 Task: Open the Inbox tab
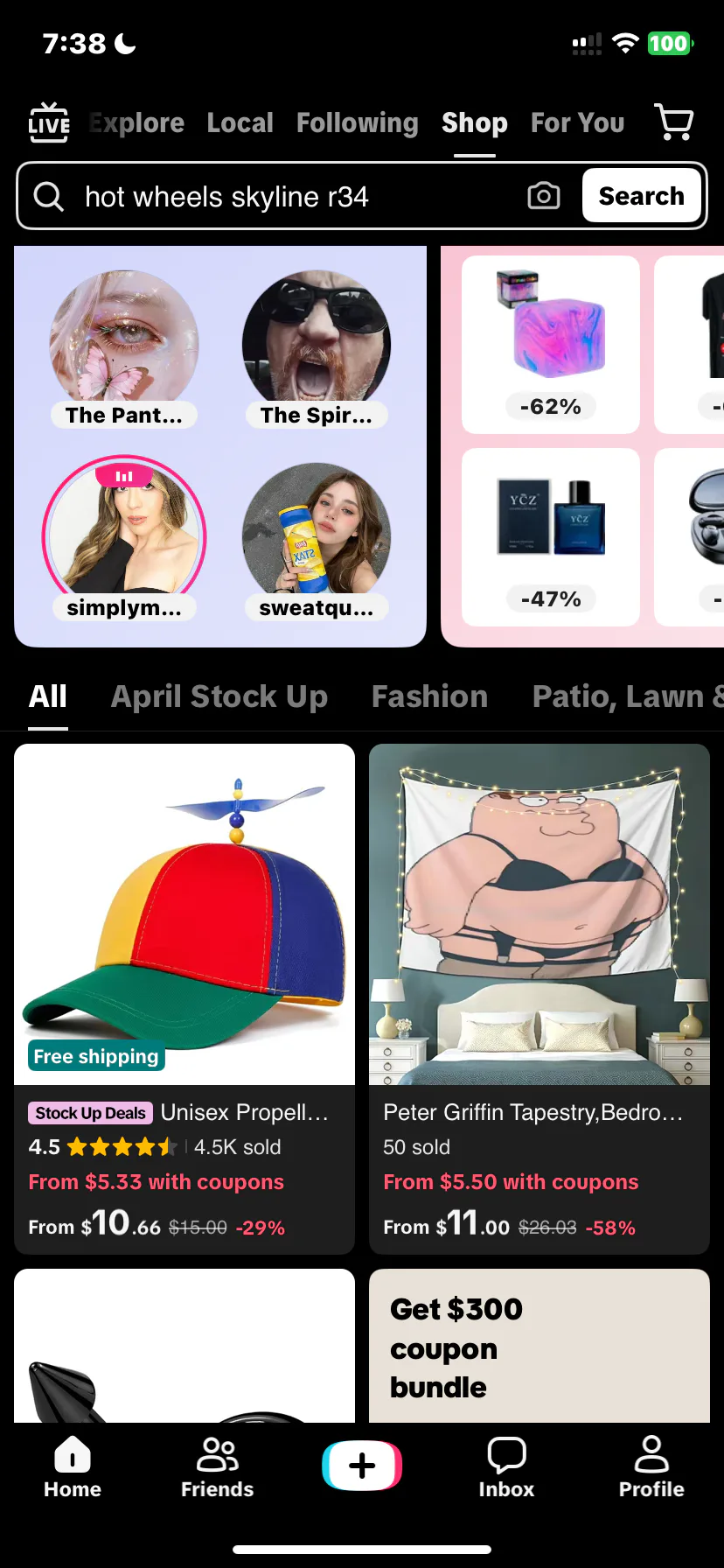[x=506, y=1467]
